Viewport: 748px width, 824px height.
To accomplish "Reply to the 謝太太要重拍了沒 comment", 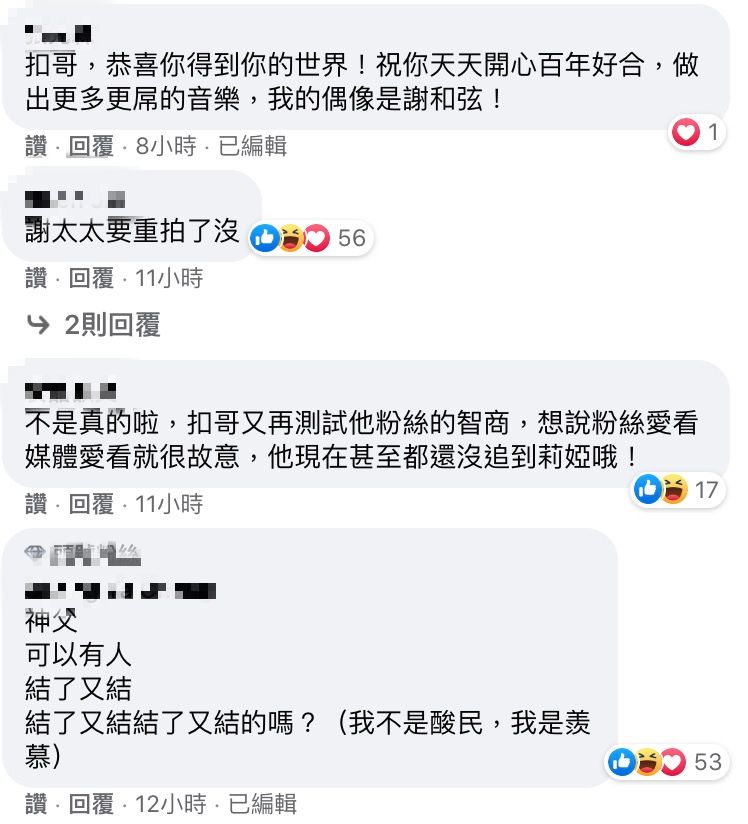I will (x=91, y=278).
